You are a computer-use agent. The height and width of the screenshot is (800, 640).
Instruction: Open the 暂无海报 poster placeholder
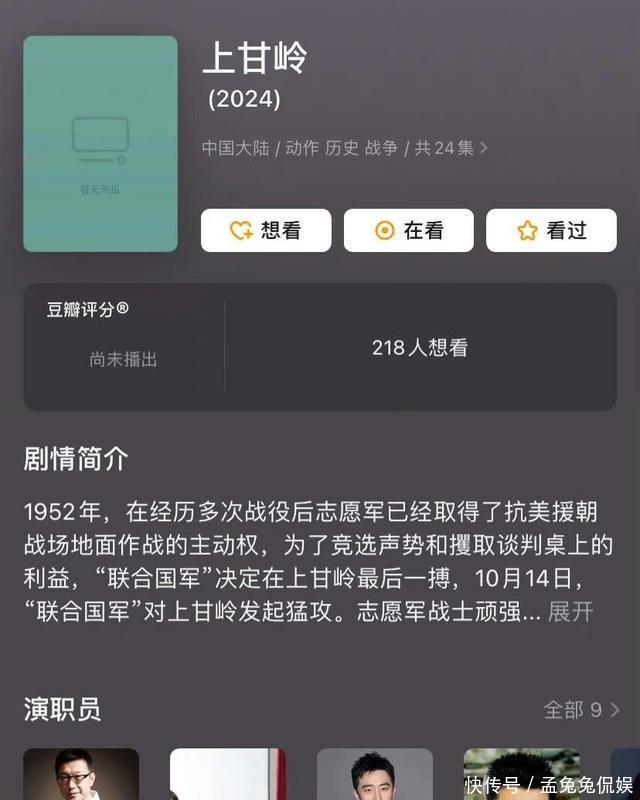pyautogui.click(x=100, y=144)
